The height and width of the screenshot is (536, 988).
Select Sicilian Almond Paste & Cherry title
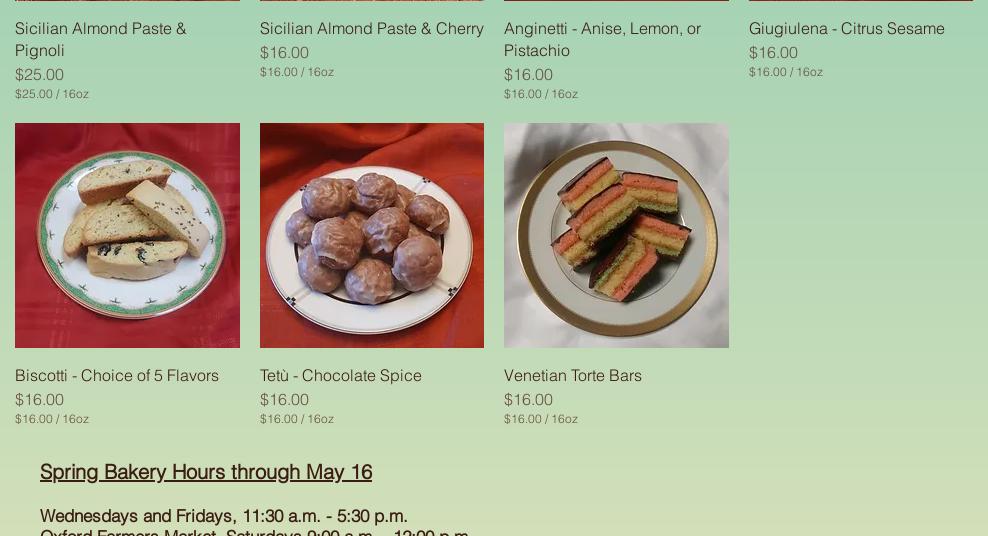coord(371,29)
